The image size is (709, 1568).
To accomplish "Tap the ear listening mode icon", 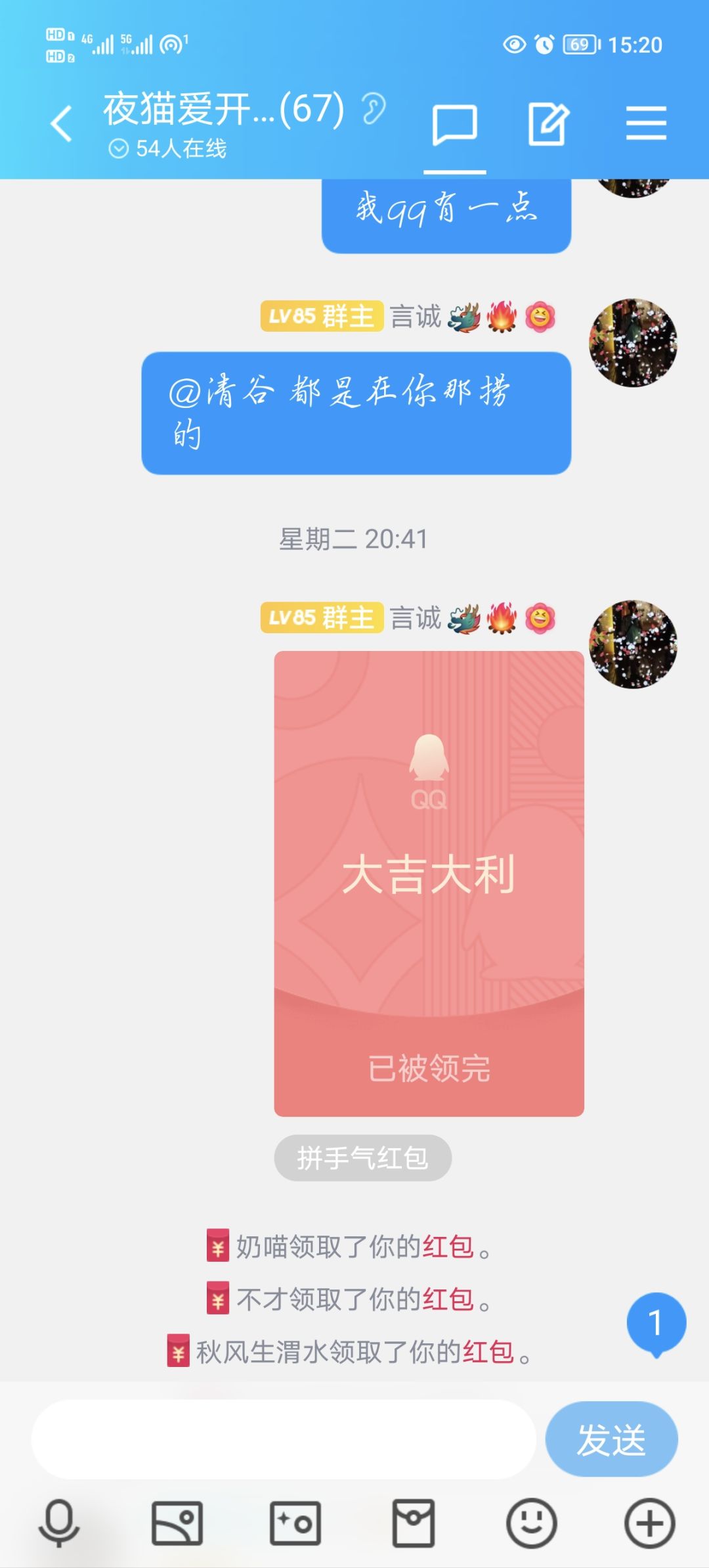I will tap(374, 108).
